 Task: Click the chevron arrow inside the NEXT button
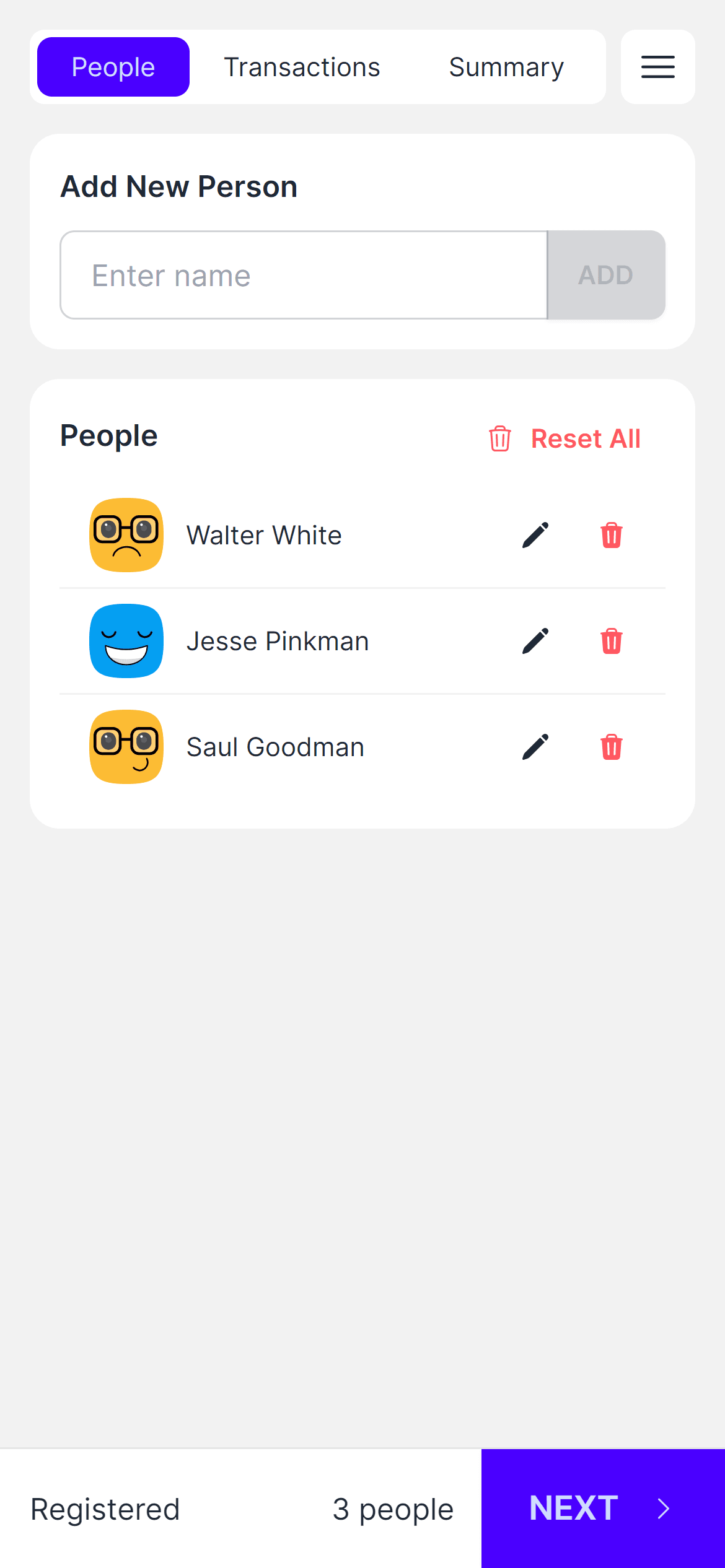(x=665, y=1509)
